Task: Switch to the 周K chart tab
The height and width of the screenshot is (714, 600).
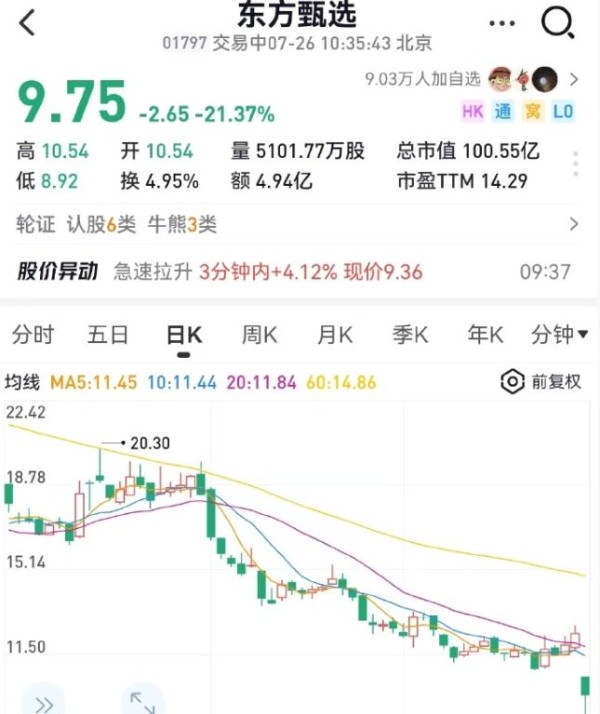Action: click(x=259, y=335)
